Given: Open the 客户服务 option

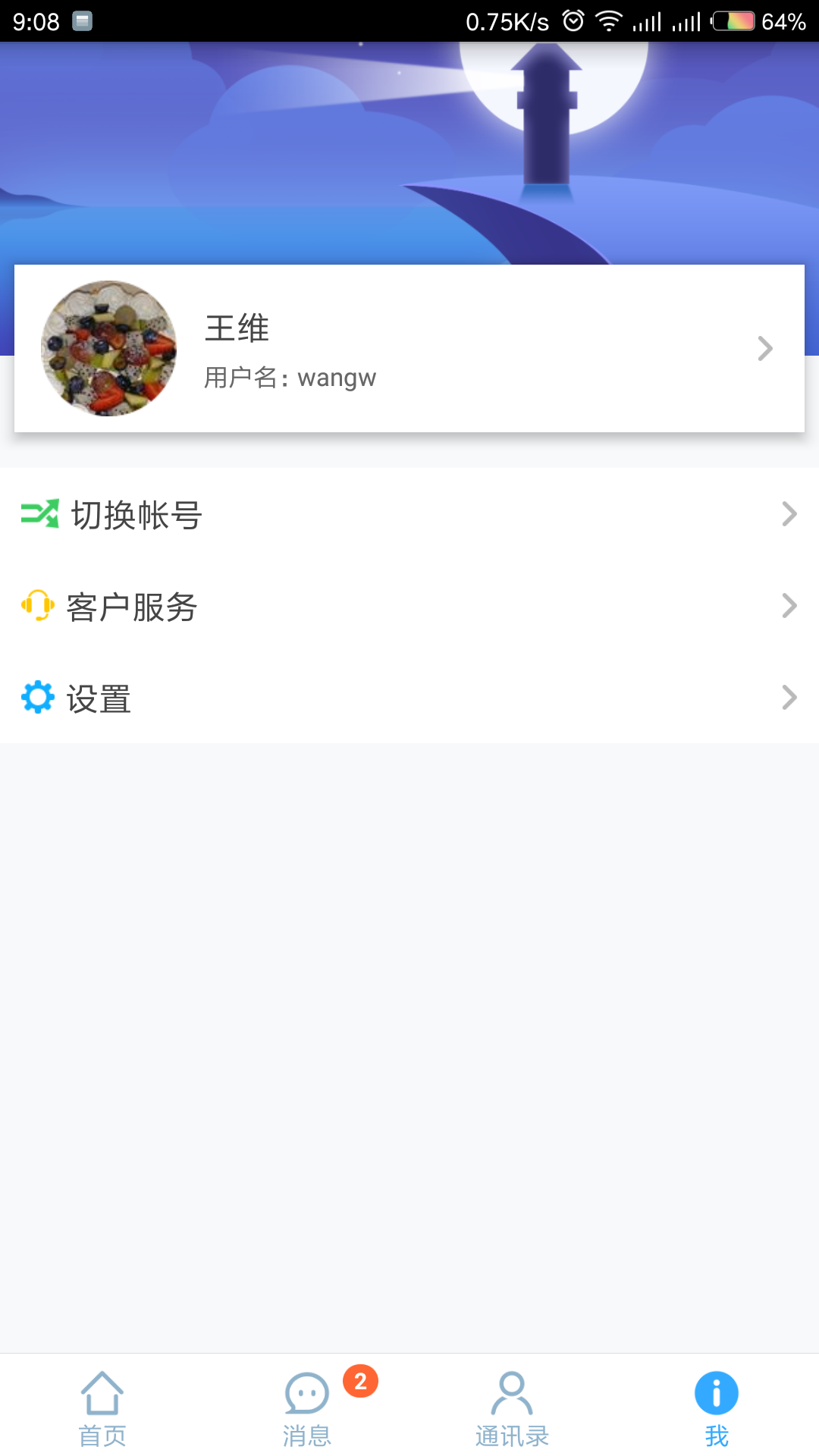Looking at the screenshot, I should 132,606.
